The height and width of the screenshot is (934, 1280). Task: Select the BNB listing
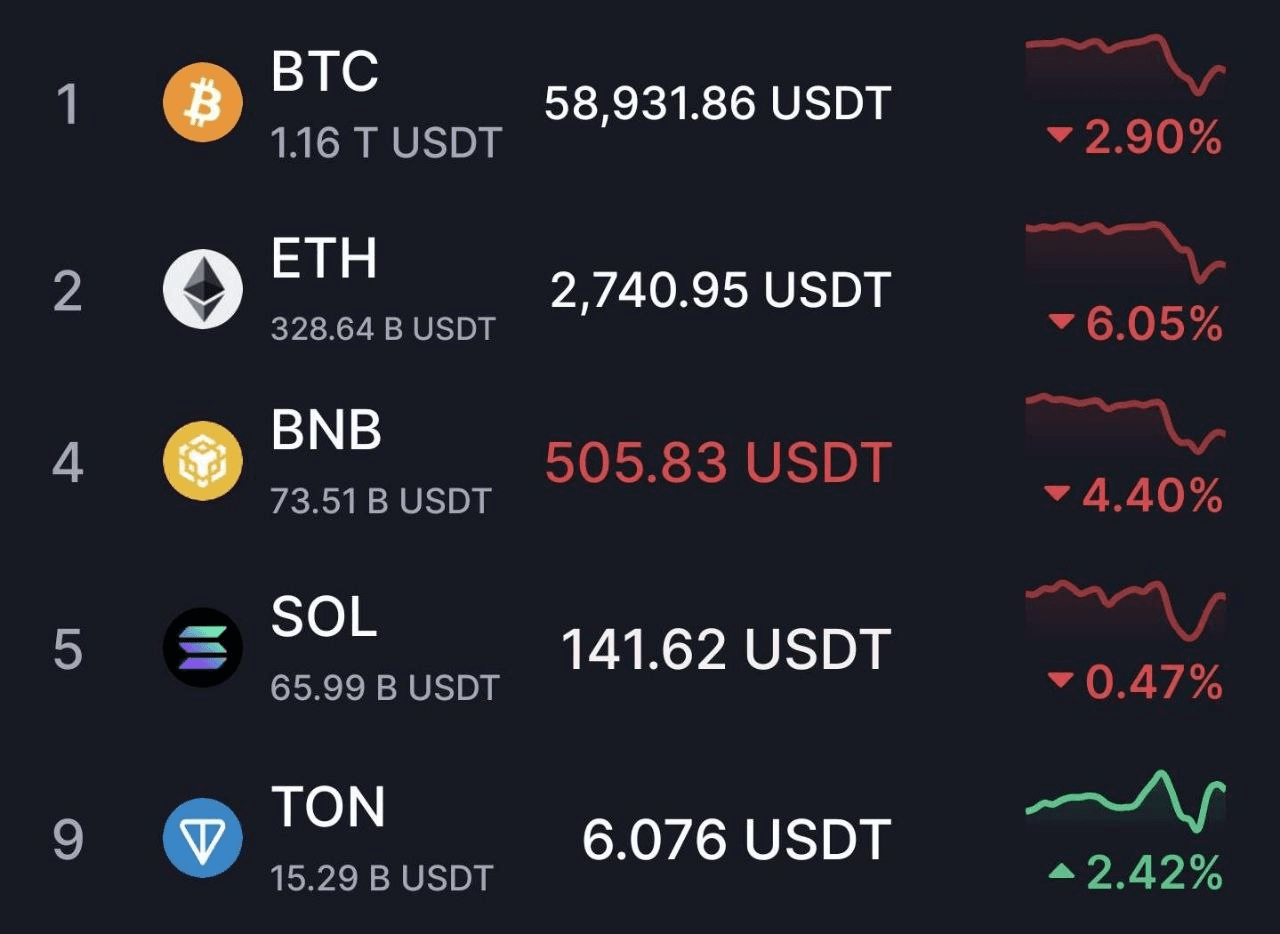[x=640, y=463]
